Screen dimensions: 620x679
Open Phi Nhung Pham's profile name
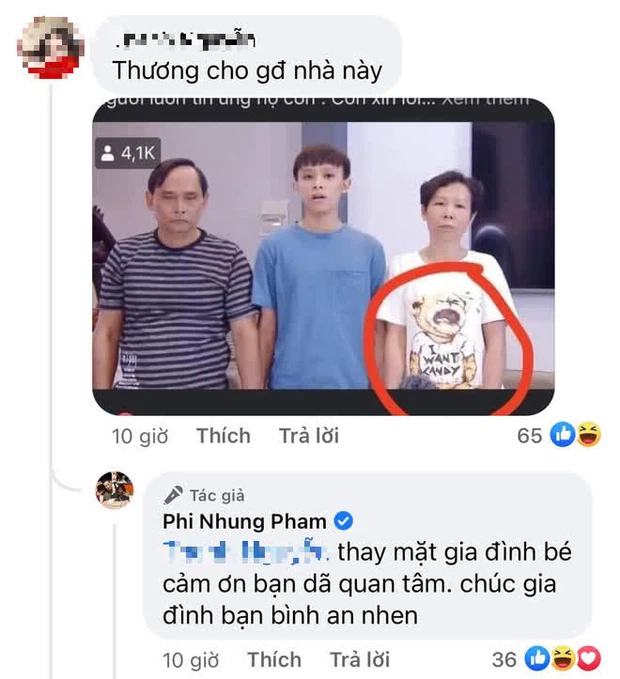pos(243,521)
